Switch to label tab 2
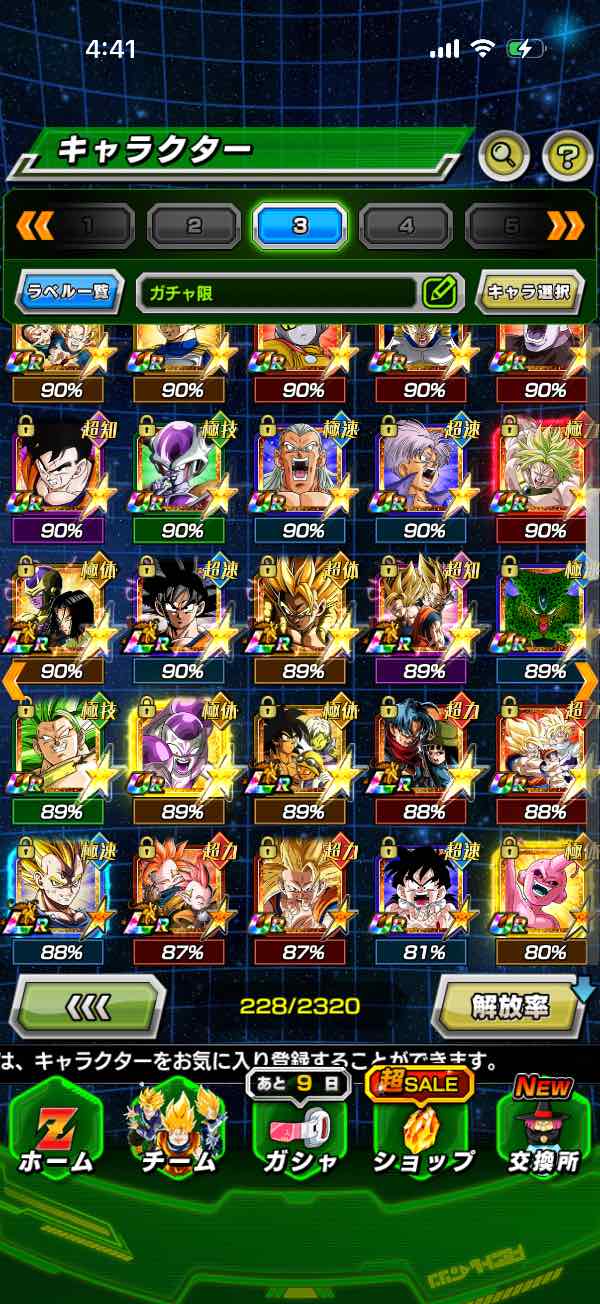This screenshot has width=600, height=1304. click(x=194, y=226)
